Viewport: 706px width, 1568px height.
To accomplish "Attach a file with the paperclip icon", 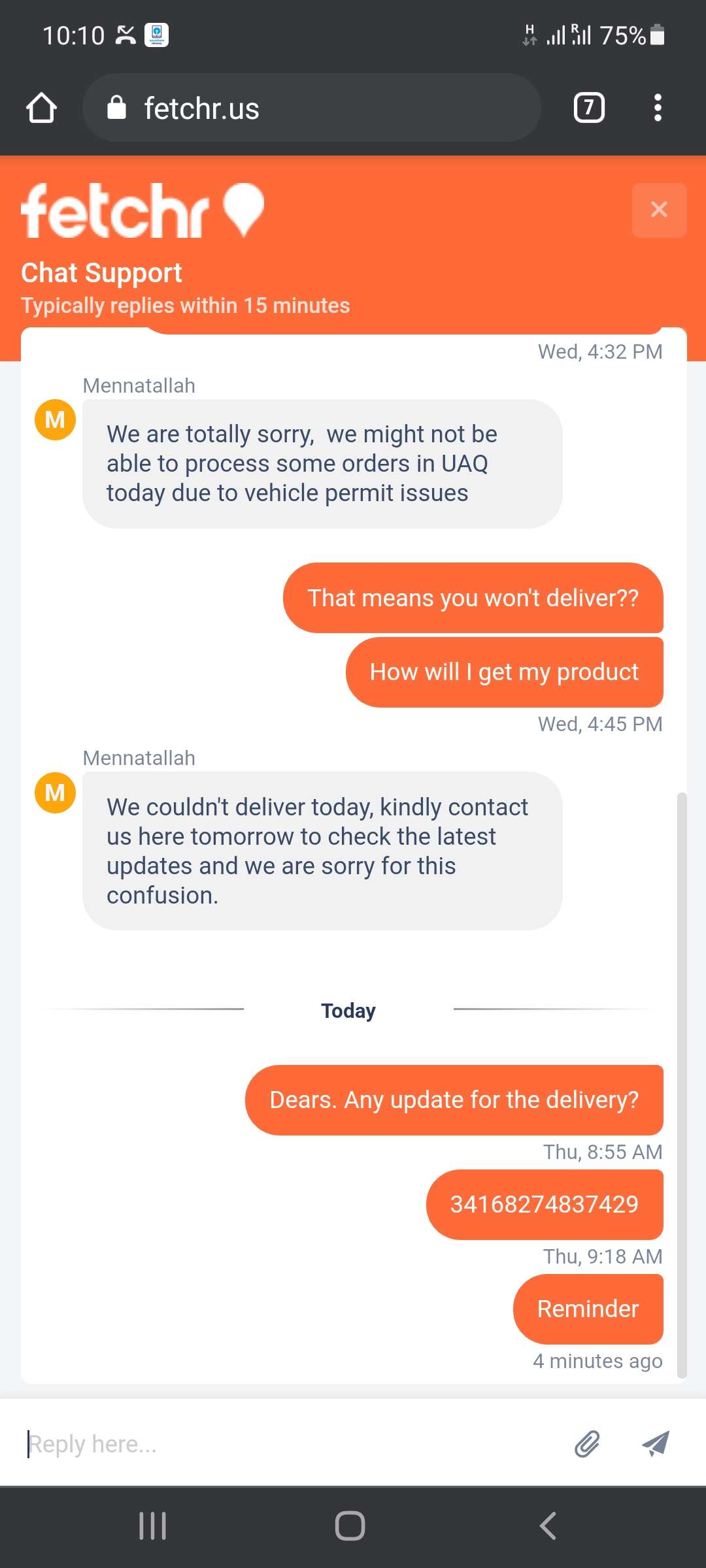I will click(587, 1444).
